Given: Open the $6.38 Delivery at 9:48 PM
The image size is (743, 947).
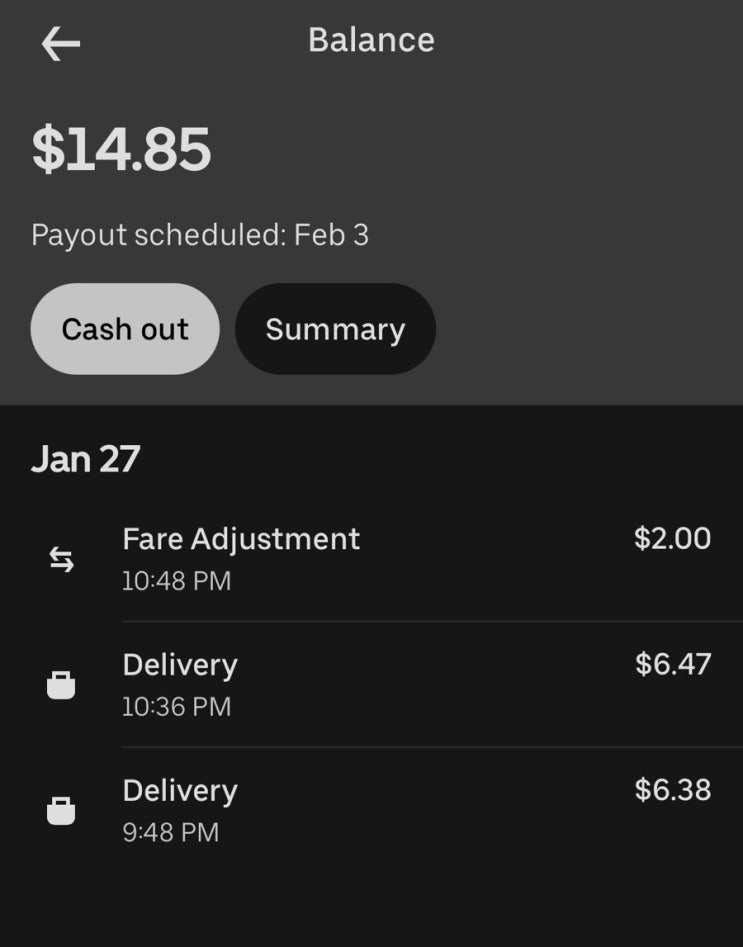Looking at the screenshot, I should point(380,810).
